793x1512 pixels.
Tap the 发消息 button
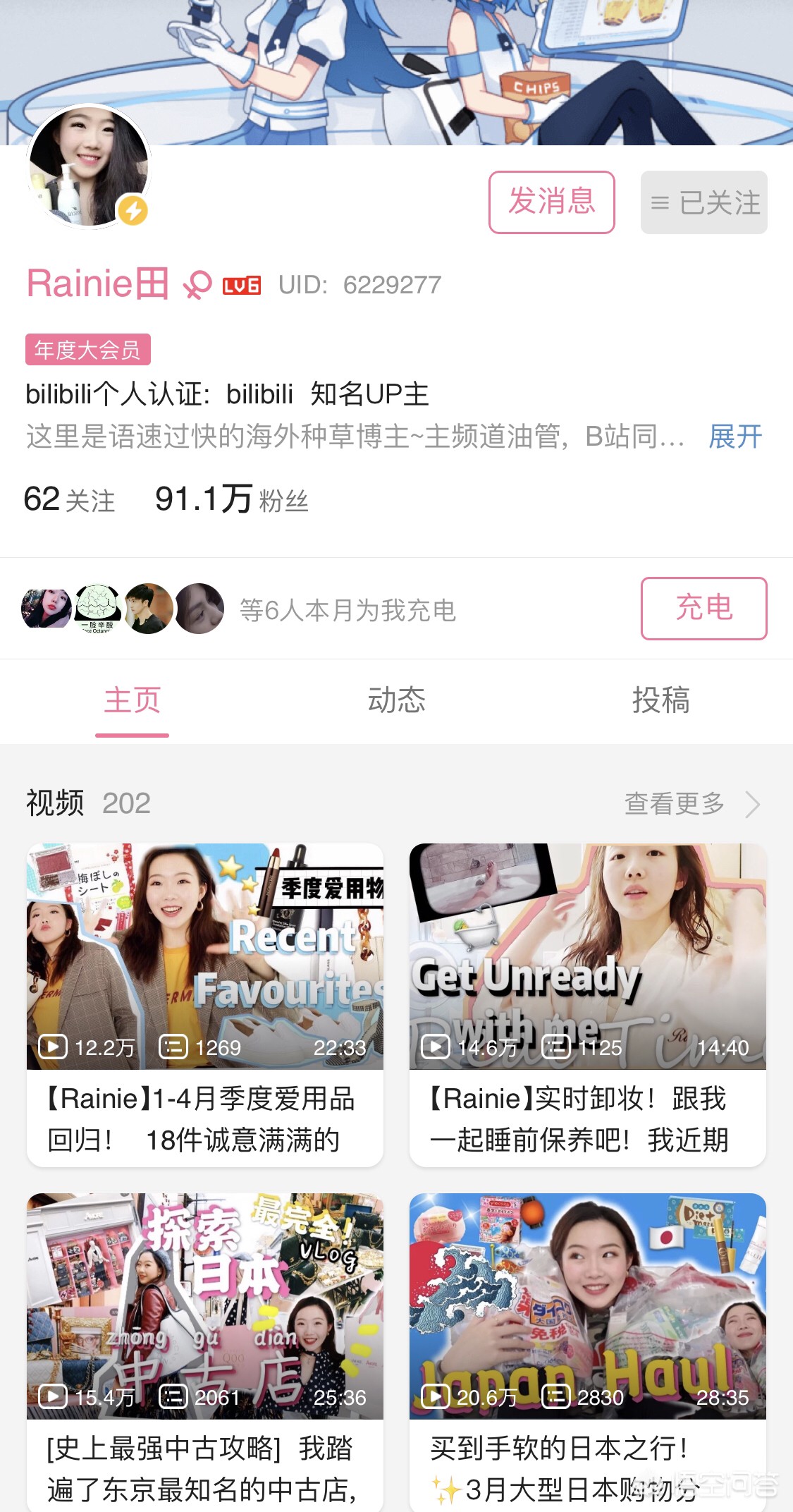(551, 202)
